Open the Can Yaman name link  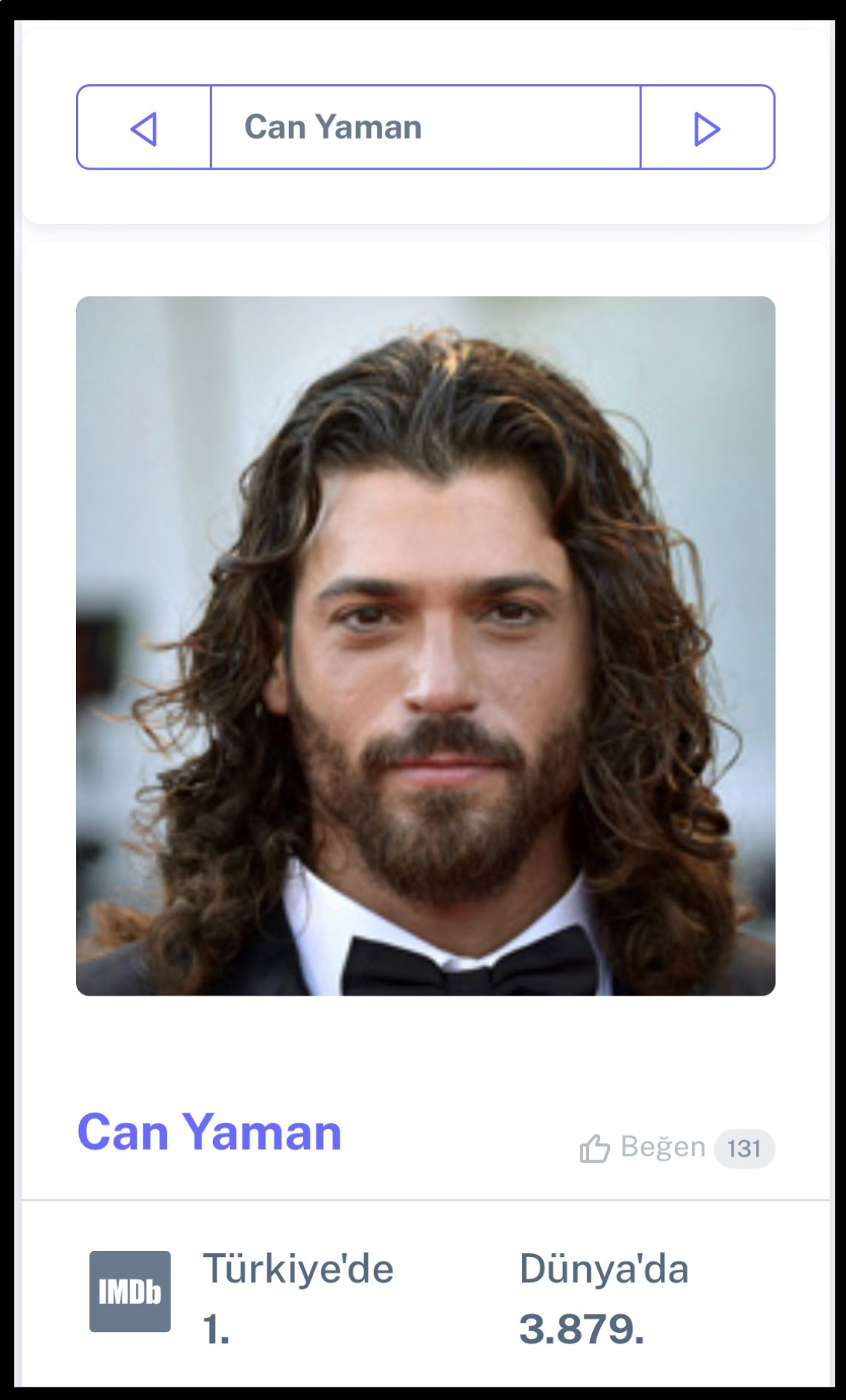(x=209, y=1132)
